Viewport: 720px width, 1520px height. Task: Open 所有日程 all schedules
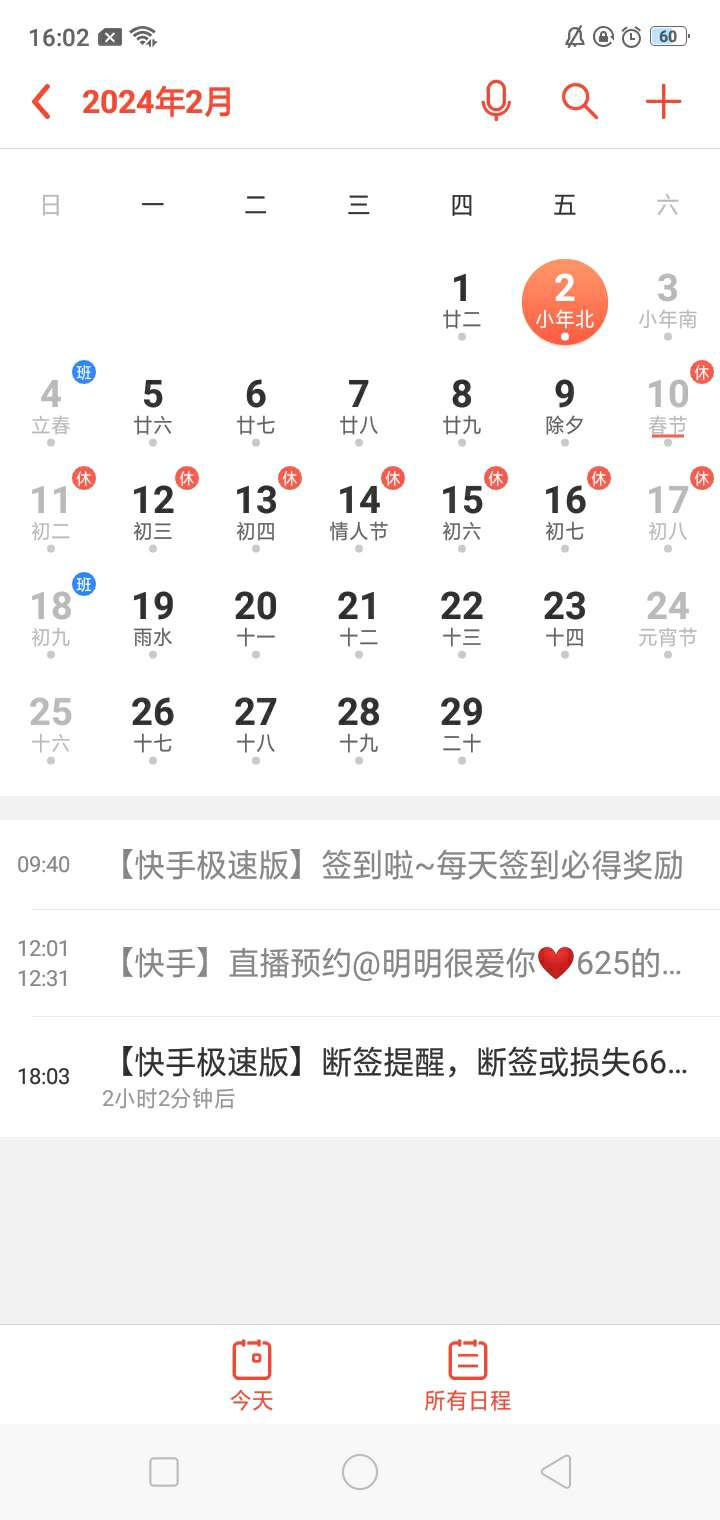click(x=467, y=1375)
